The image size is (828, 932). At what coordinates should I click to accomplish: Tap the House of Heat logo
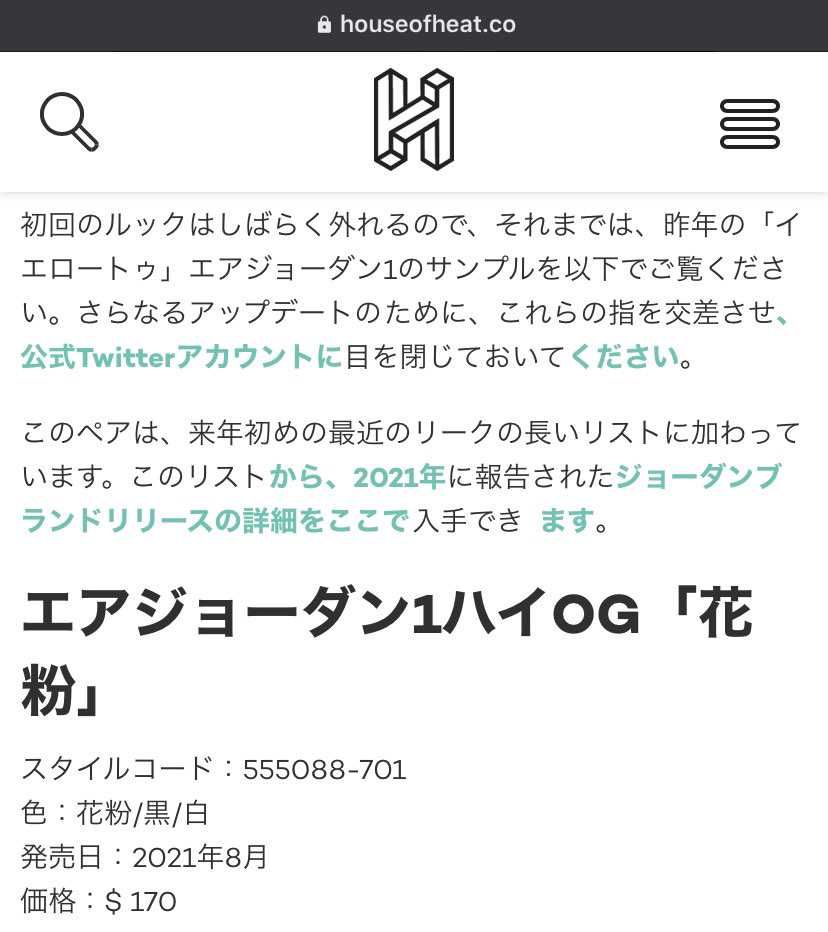pyautogui.click(x=414, y=120)
